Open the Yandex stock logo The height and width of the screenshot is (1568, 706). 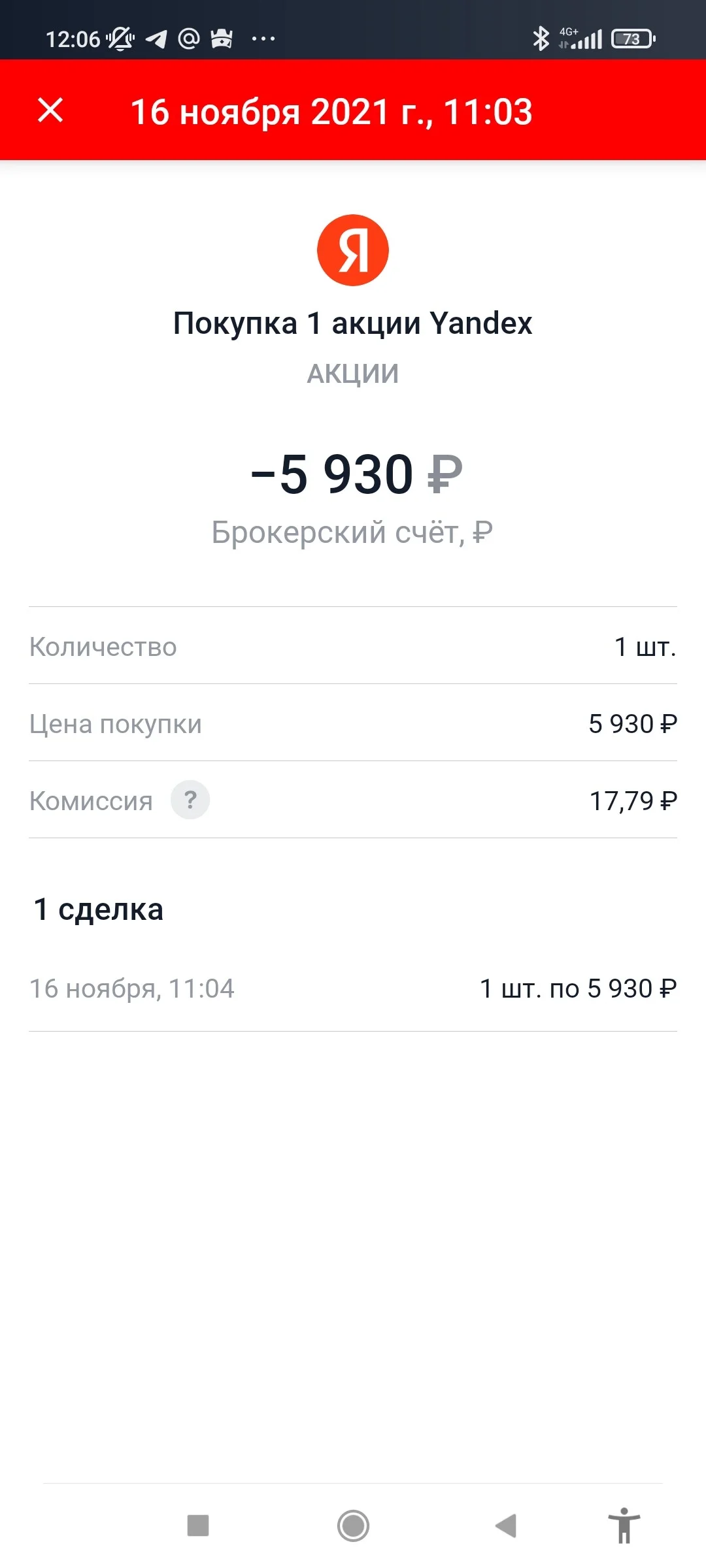point(353,250)
